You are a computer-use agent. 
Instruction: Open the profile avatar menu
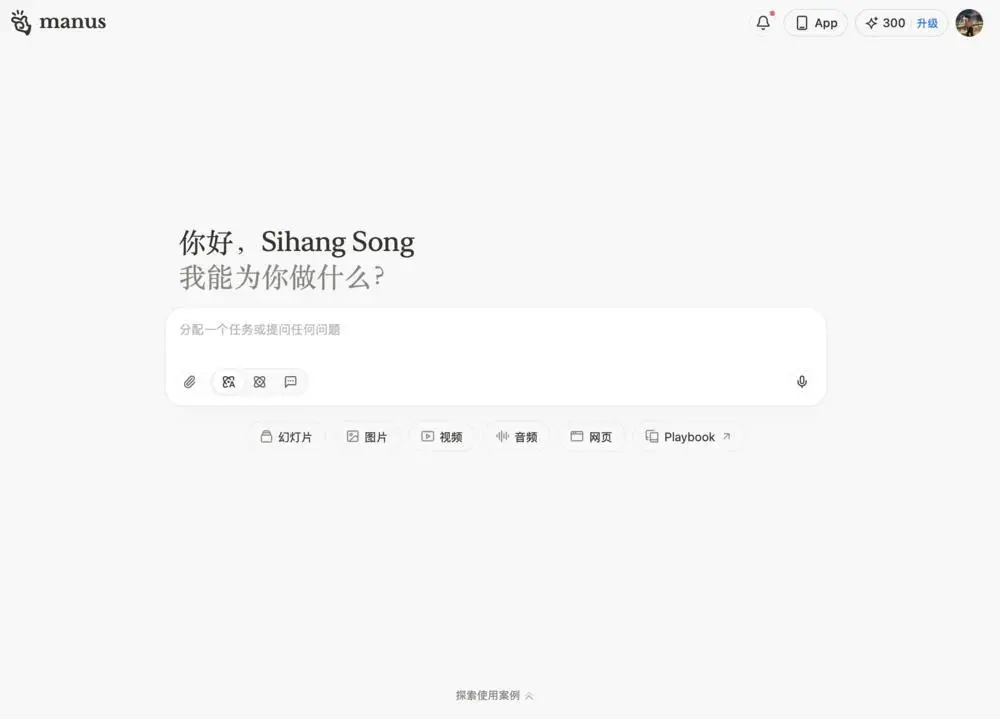coord(969,23)
